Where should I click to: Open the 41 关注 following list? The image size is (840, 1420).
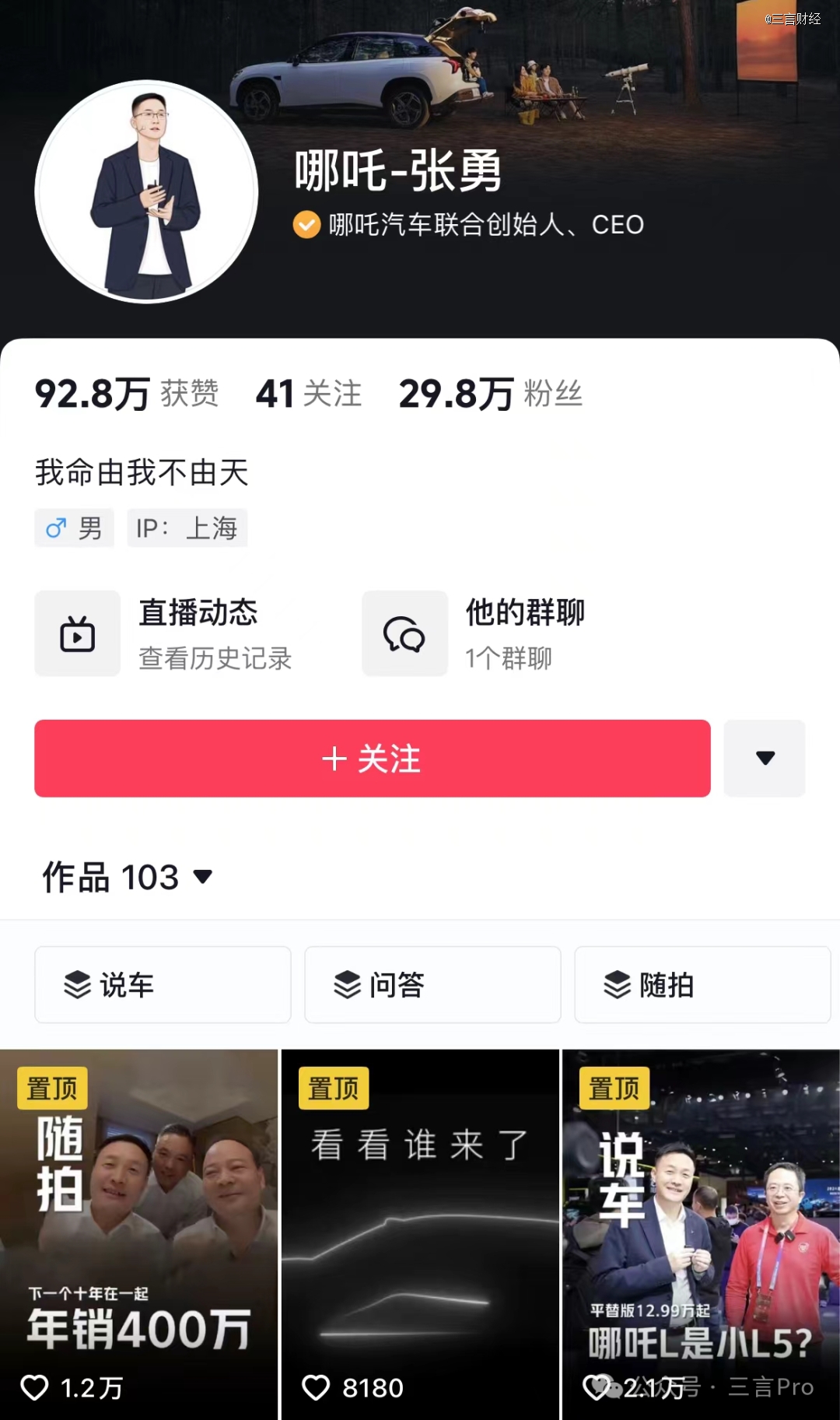coord(309,394)
